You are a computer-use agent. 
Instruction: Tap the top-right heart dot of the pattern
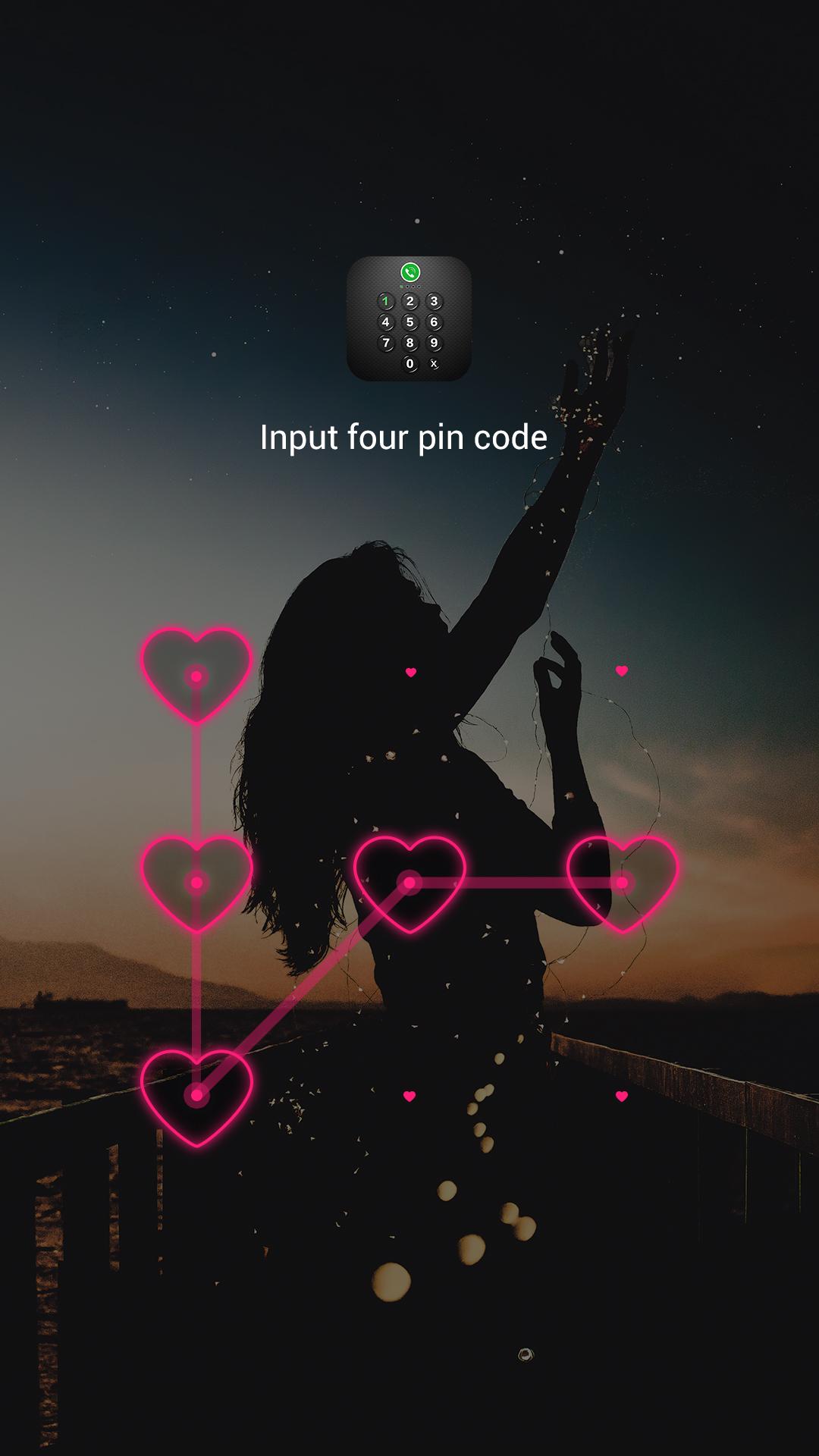click(x=622, y=671)
